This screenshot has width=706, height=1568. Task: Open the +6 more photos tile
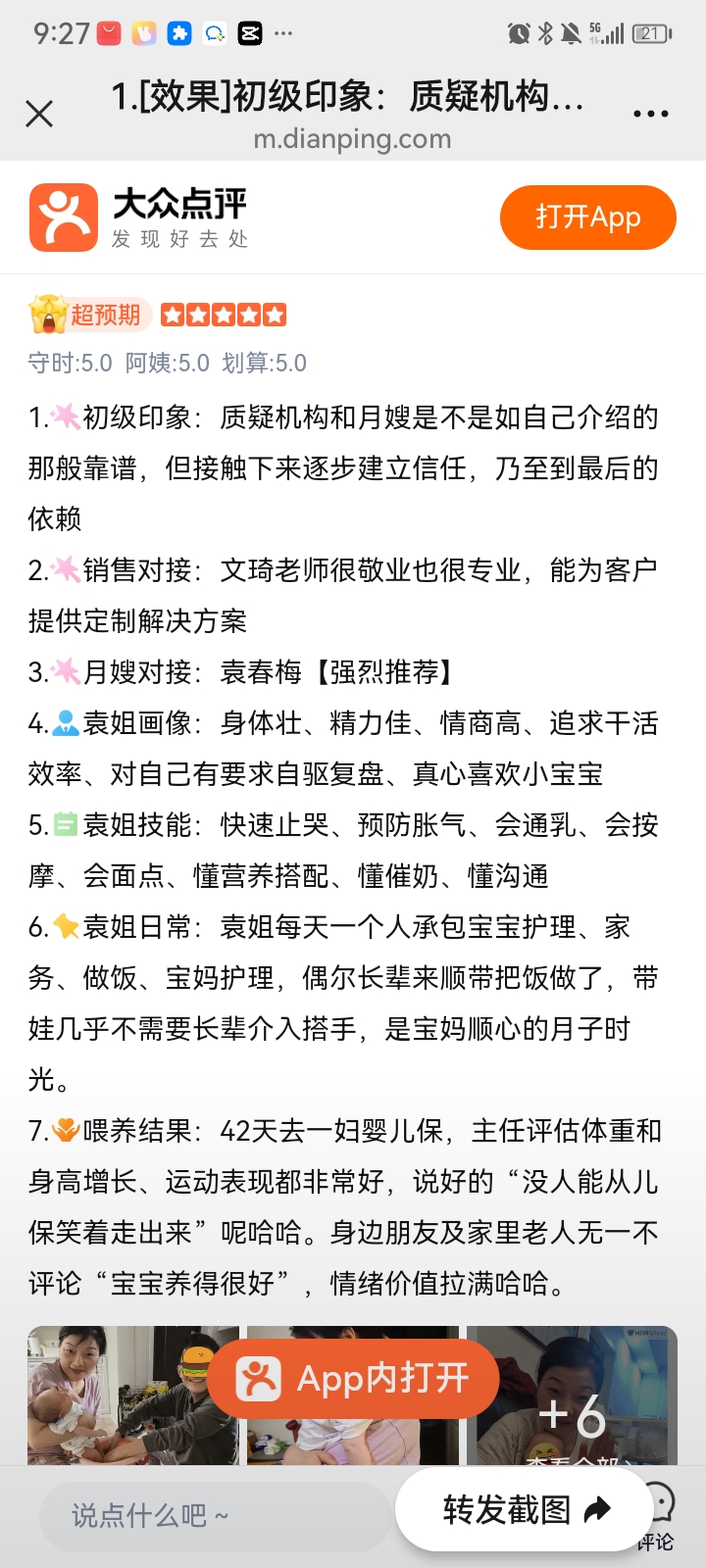[572, 1396]
